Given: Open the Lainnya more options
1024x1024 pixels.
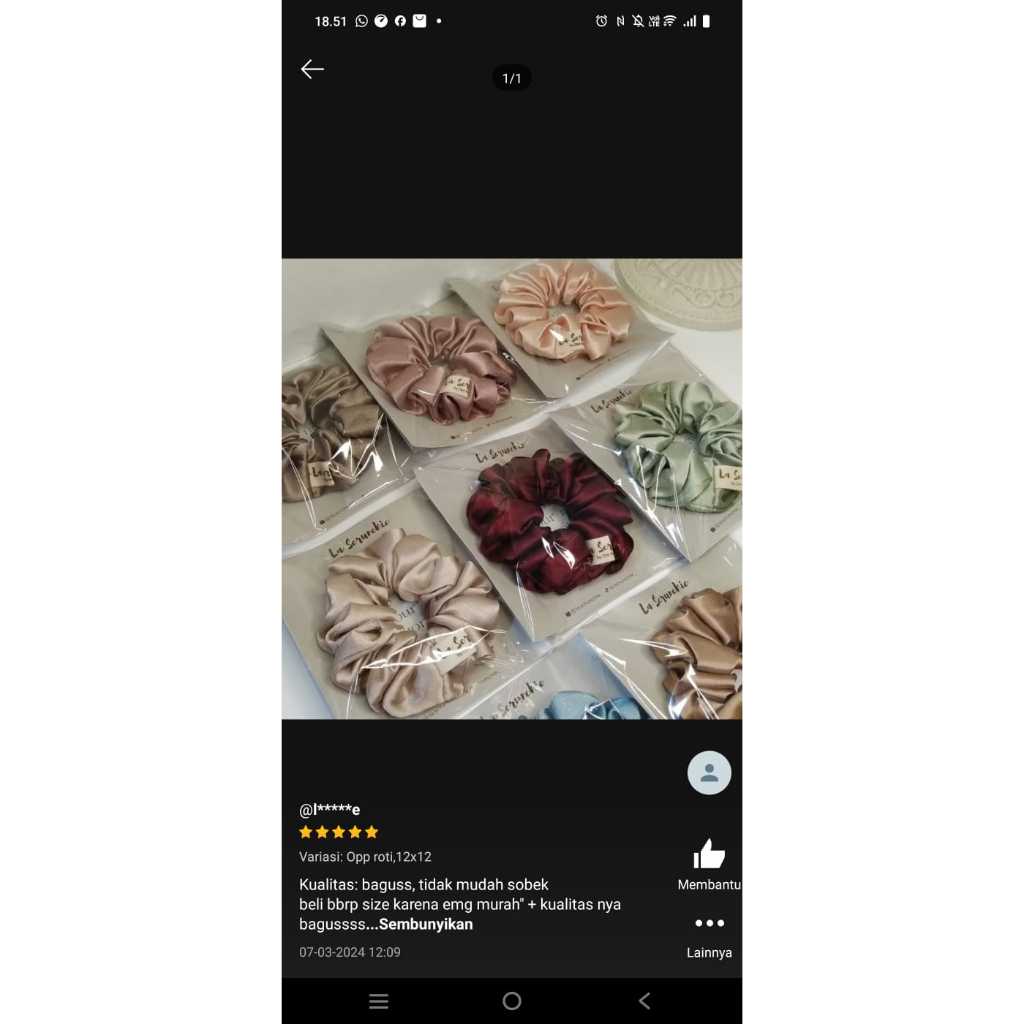Looking at the screenshot, I should click(709, 924).
